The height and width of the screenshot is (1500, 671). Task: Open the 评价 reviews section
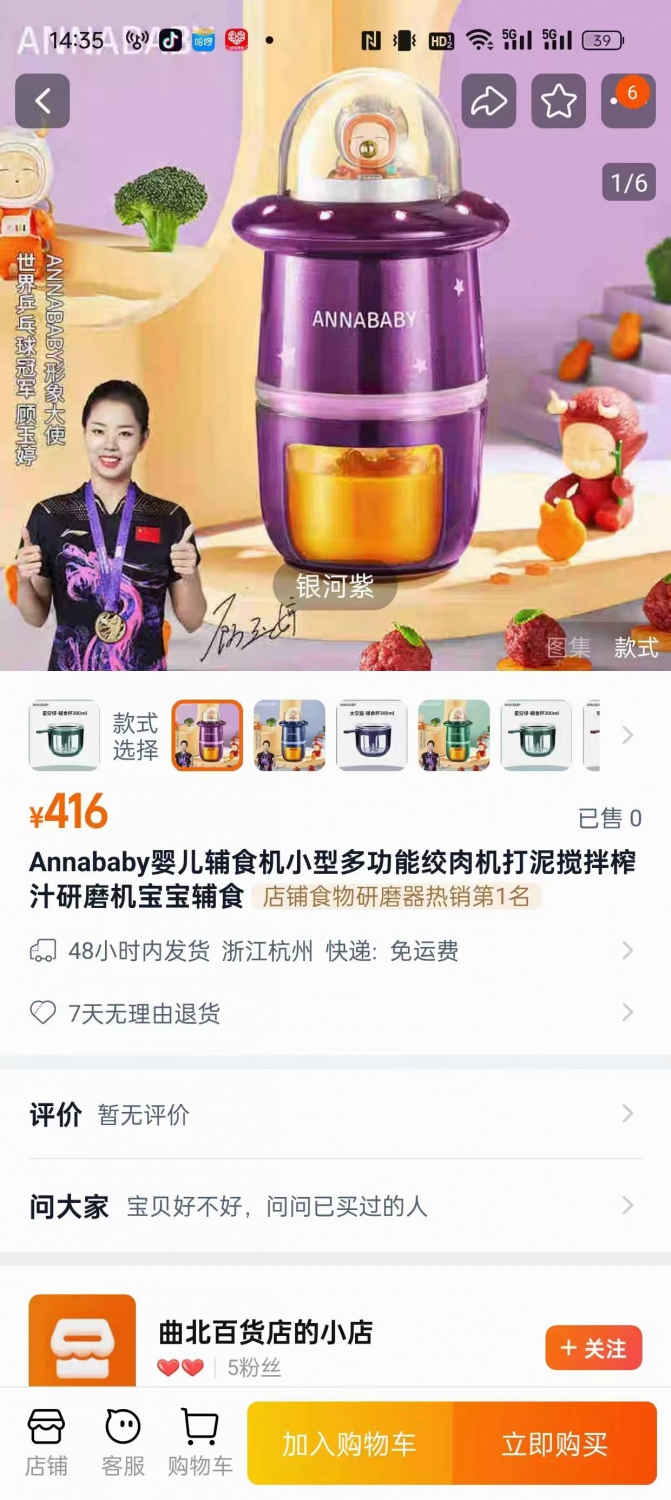(335, 1114)
